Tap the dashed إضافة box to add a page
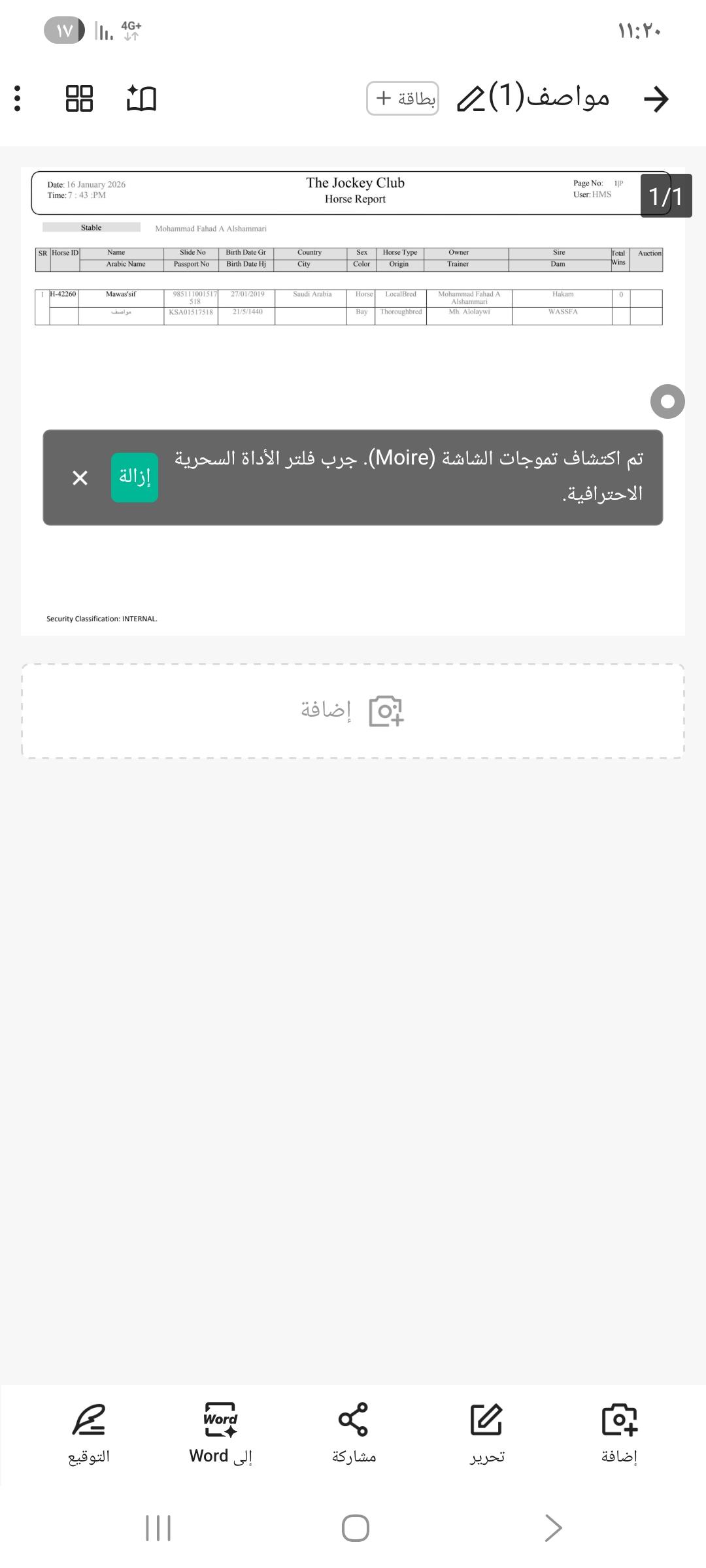Viewport: 706px width, 1568px height. [x=353, y=711]
